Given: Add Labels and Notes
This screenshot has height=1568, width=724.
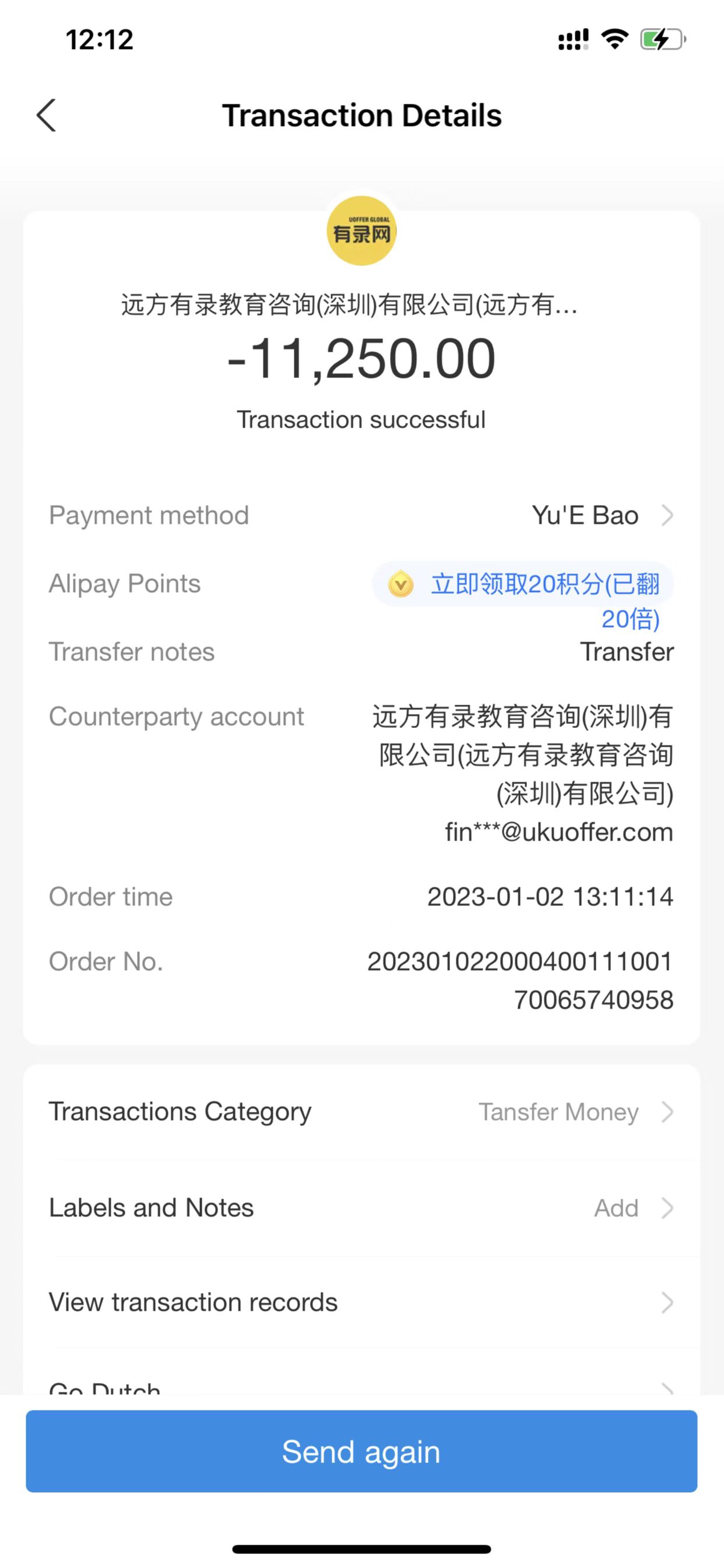Looking at the screenshot, I should 361,1207.
